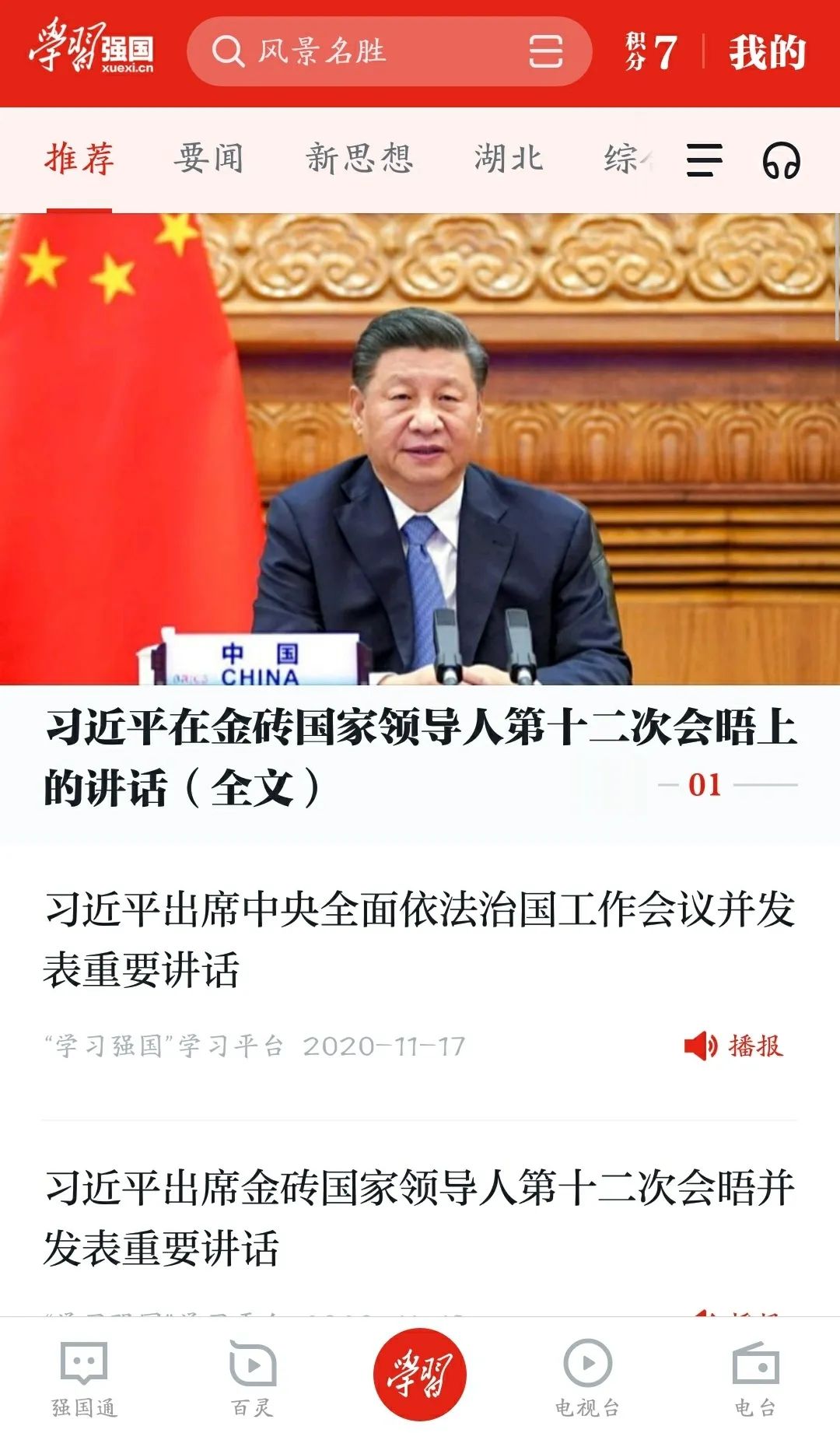The image size is (840, 1433).
Task: Go to the 强国通 tab
Action: pos(84,1379)
